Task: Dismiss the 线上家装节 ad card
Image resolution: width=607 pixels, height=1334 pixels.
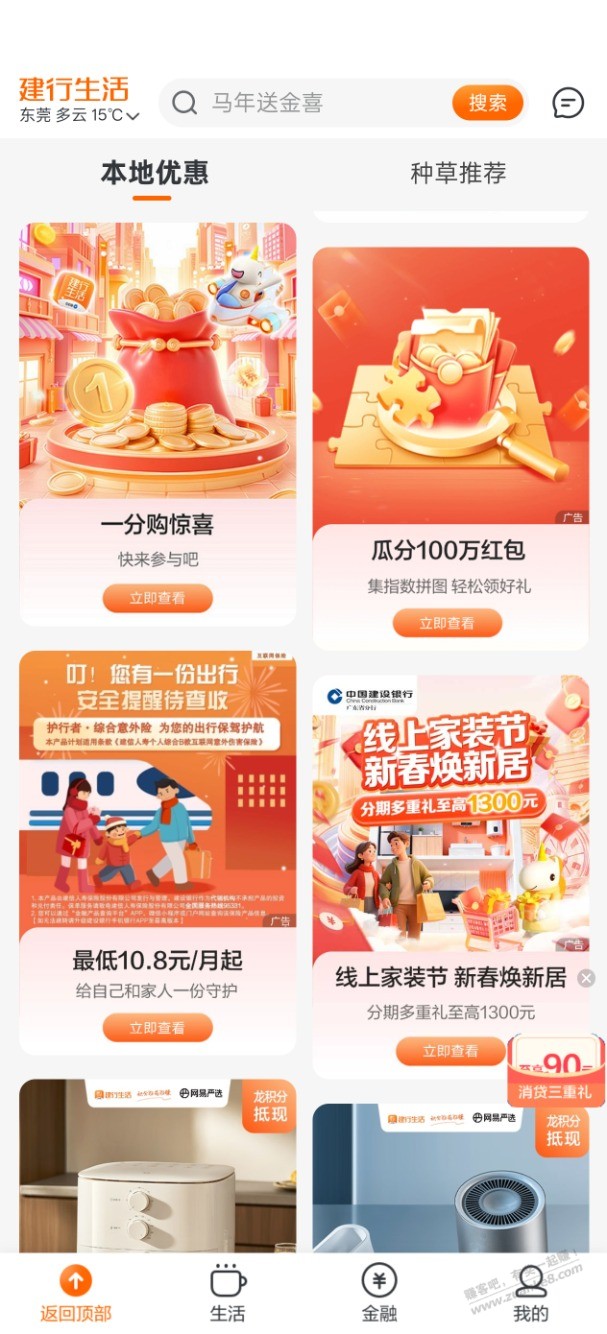Action: 586,978
